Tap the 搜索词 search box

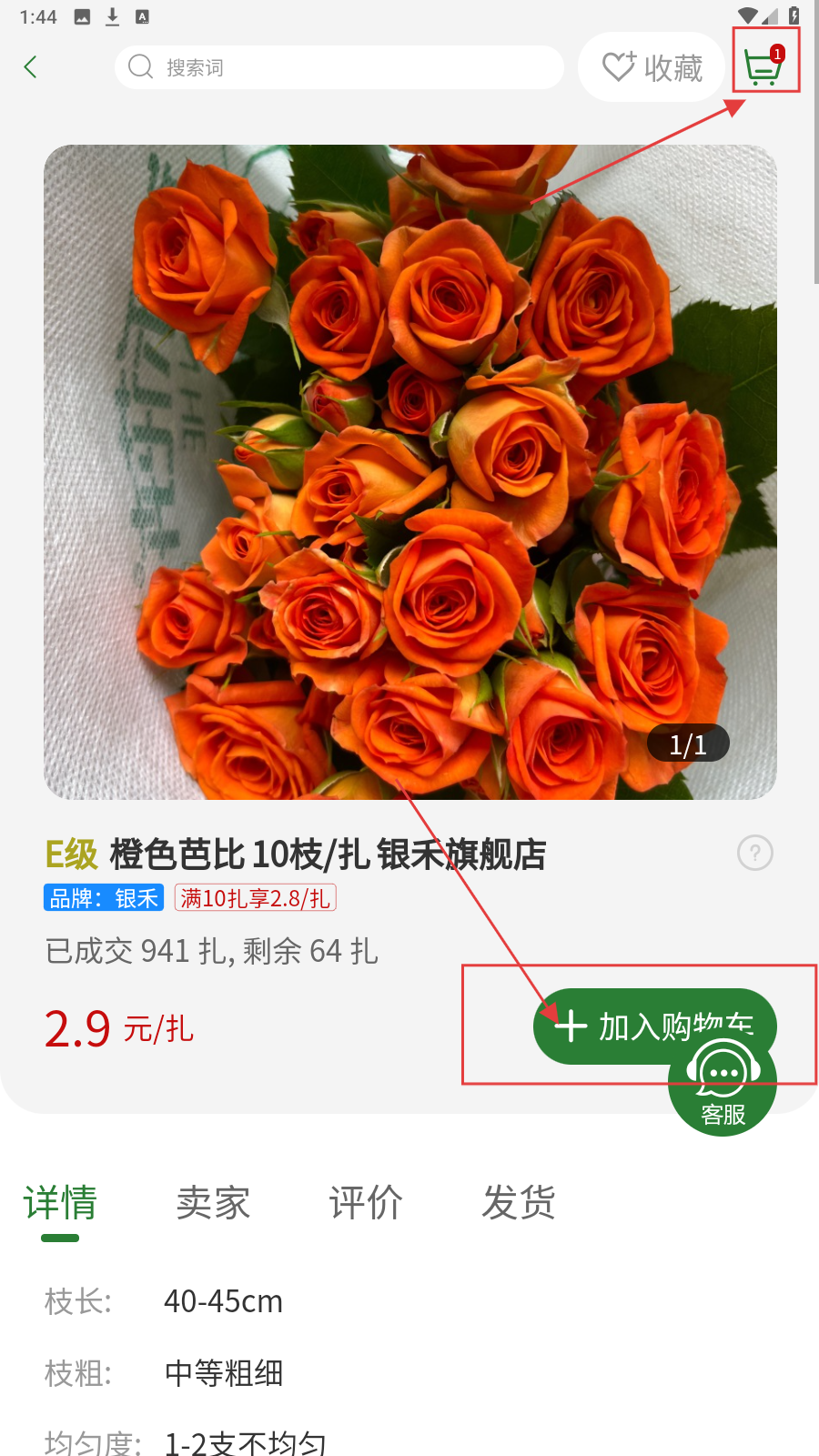tap(339, 67)
